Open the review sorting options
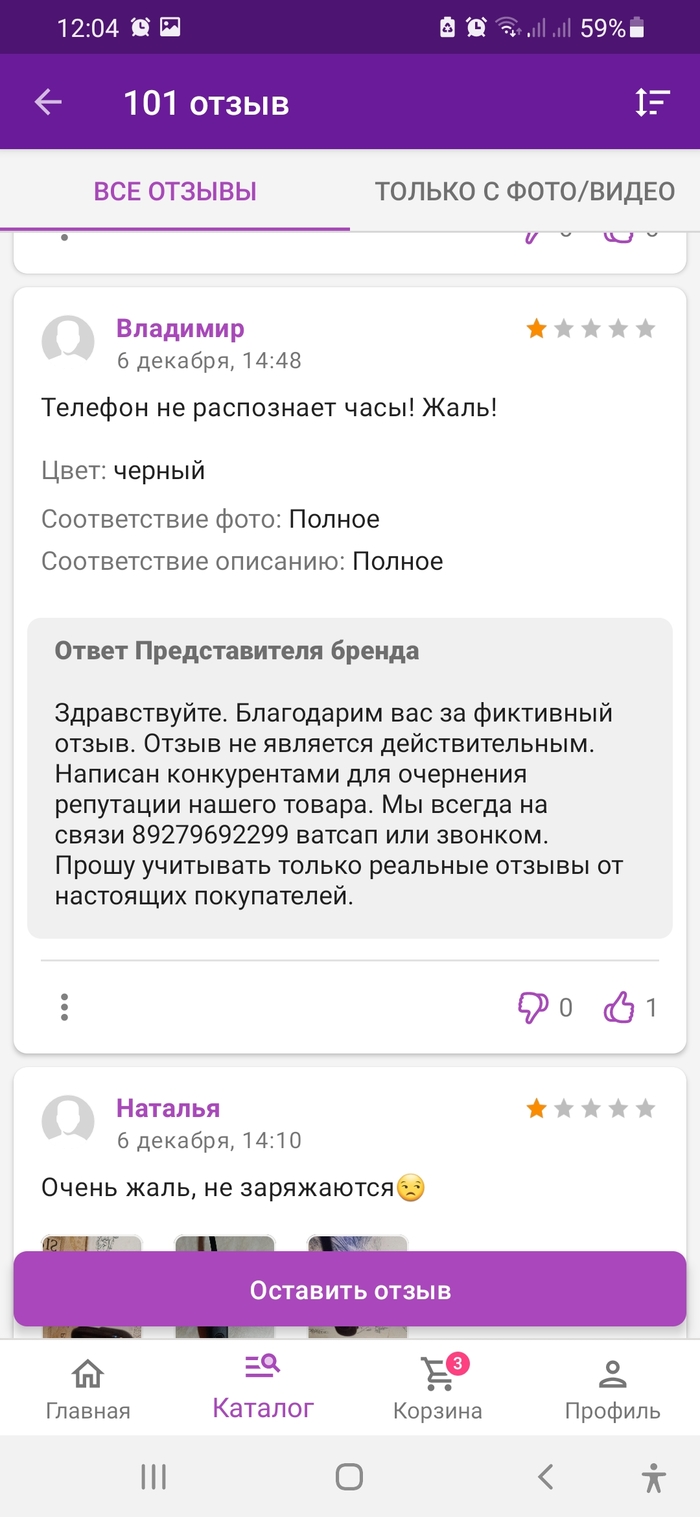The image size is (700, 1517). (x=652, y=102)
